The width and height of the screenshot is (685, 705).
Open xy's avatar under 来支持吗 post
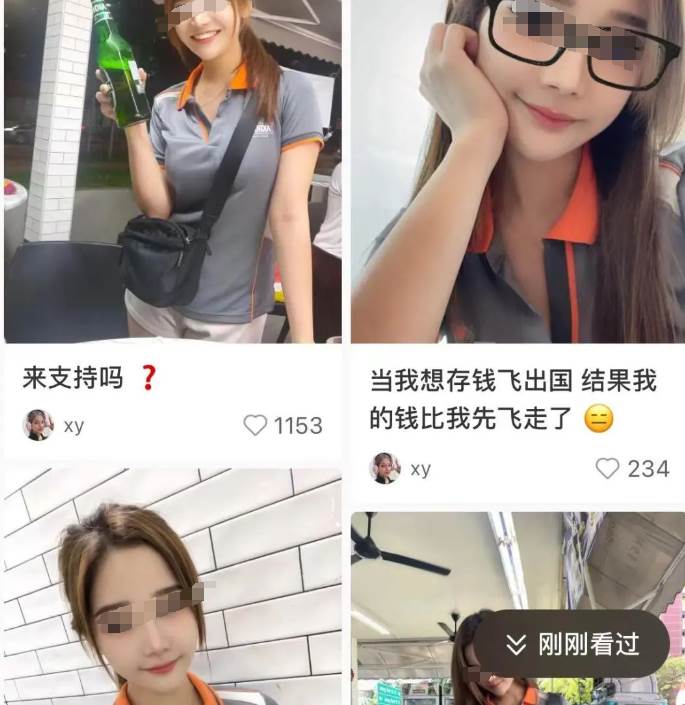(x=38, y=425)
